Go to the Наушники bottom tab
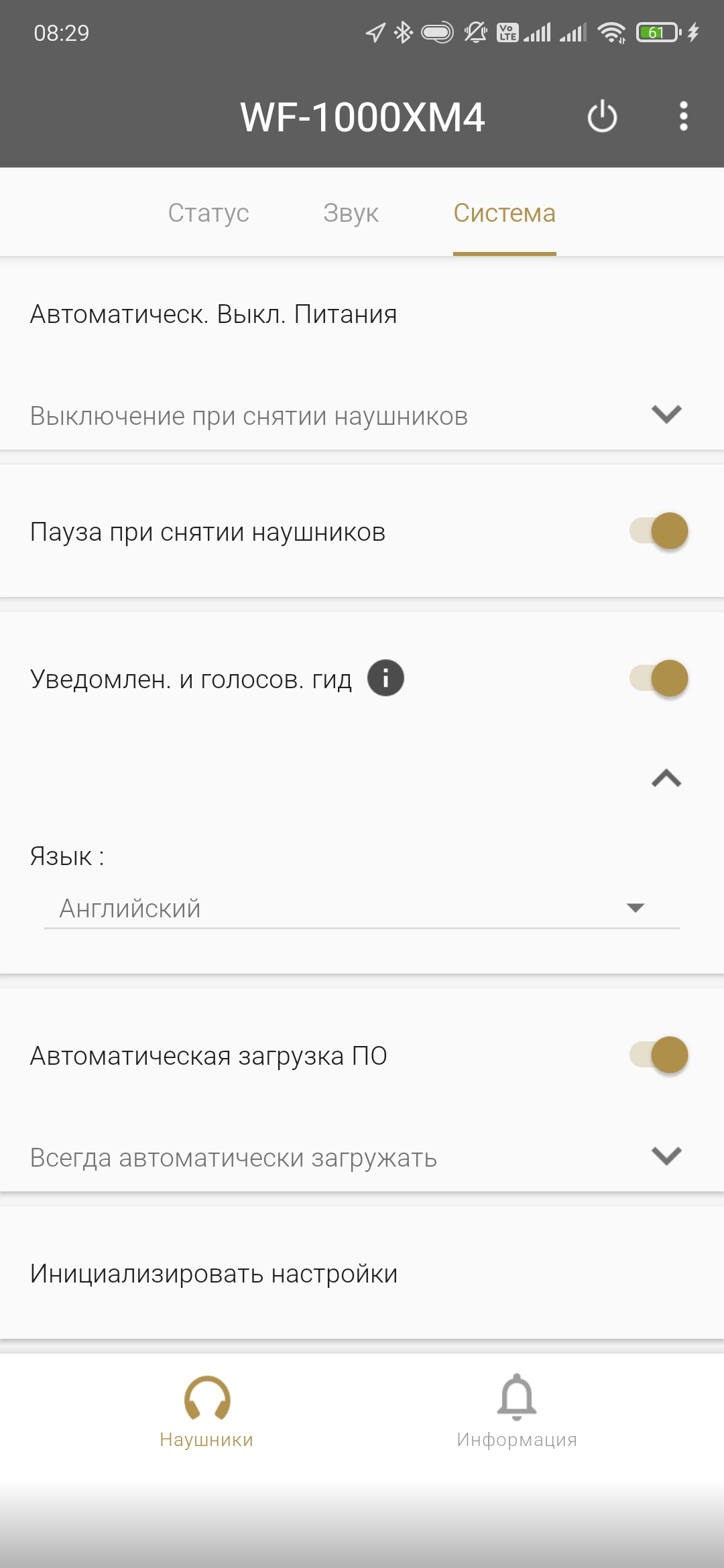The height and width of the screenshot is (1568, 724). coord(206,1411)
